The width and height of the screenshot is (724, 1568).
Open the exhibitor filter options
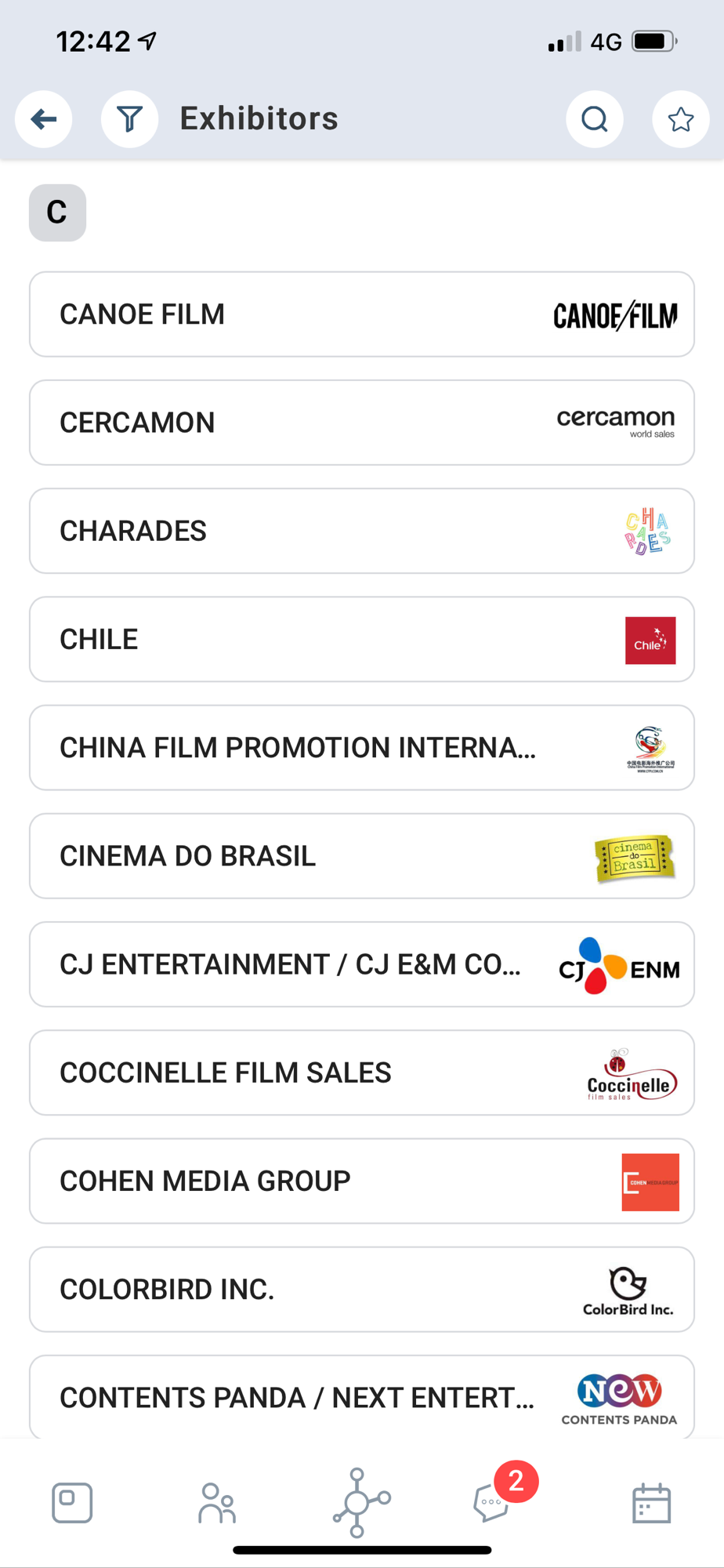(129, 119)
